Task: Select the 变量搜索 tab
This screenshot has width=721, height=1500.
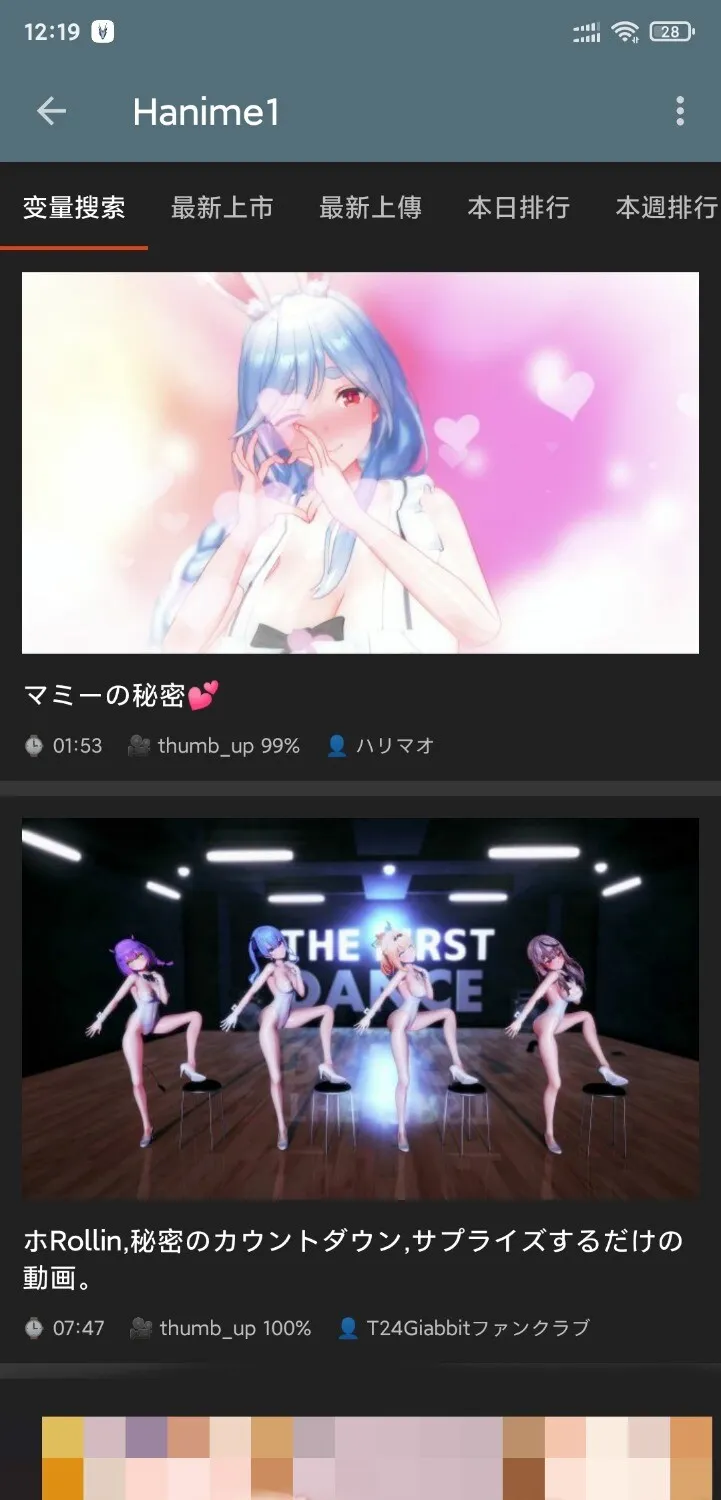Action: (74, 207)
